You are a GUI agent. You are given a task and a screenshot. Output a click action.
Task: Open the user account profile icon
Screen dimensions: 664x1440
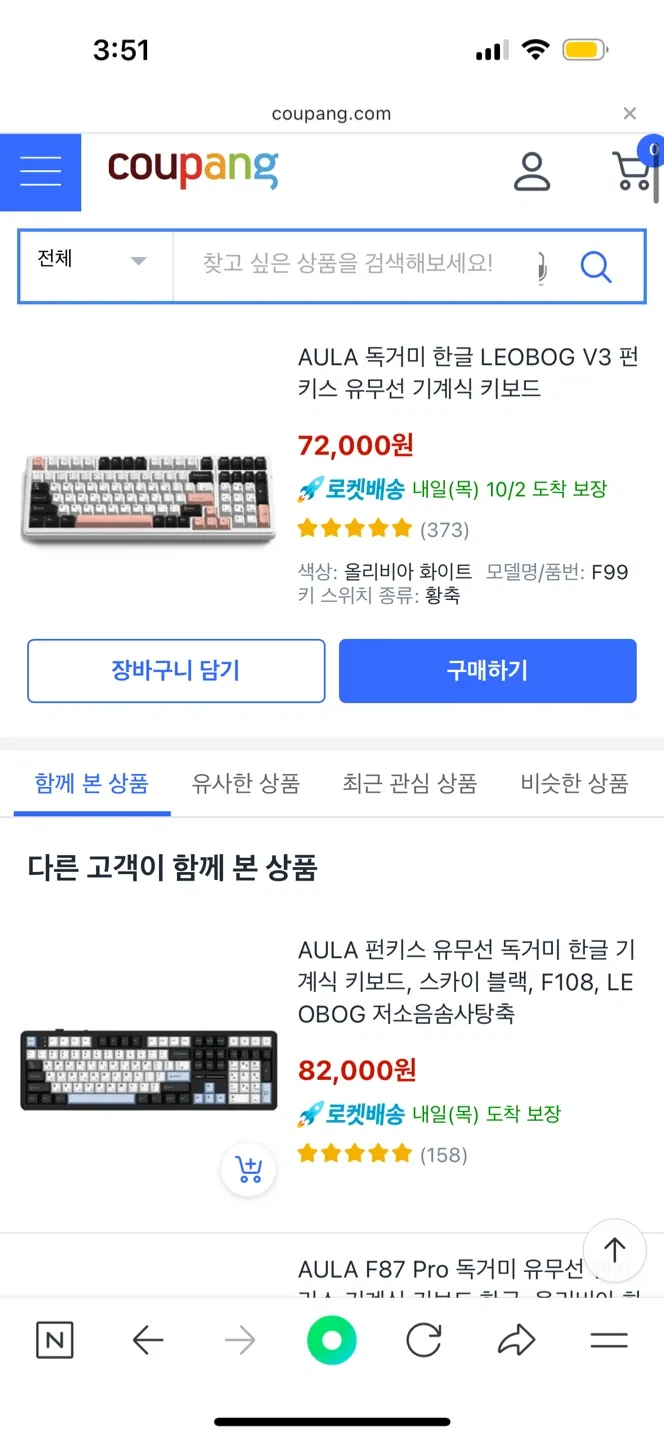(x=532, y=171)
